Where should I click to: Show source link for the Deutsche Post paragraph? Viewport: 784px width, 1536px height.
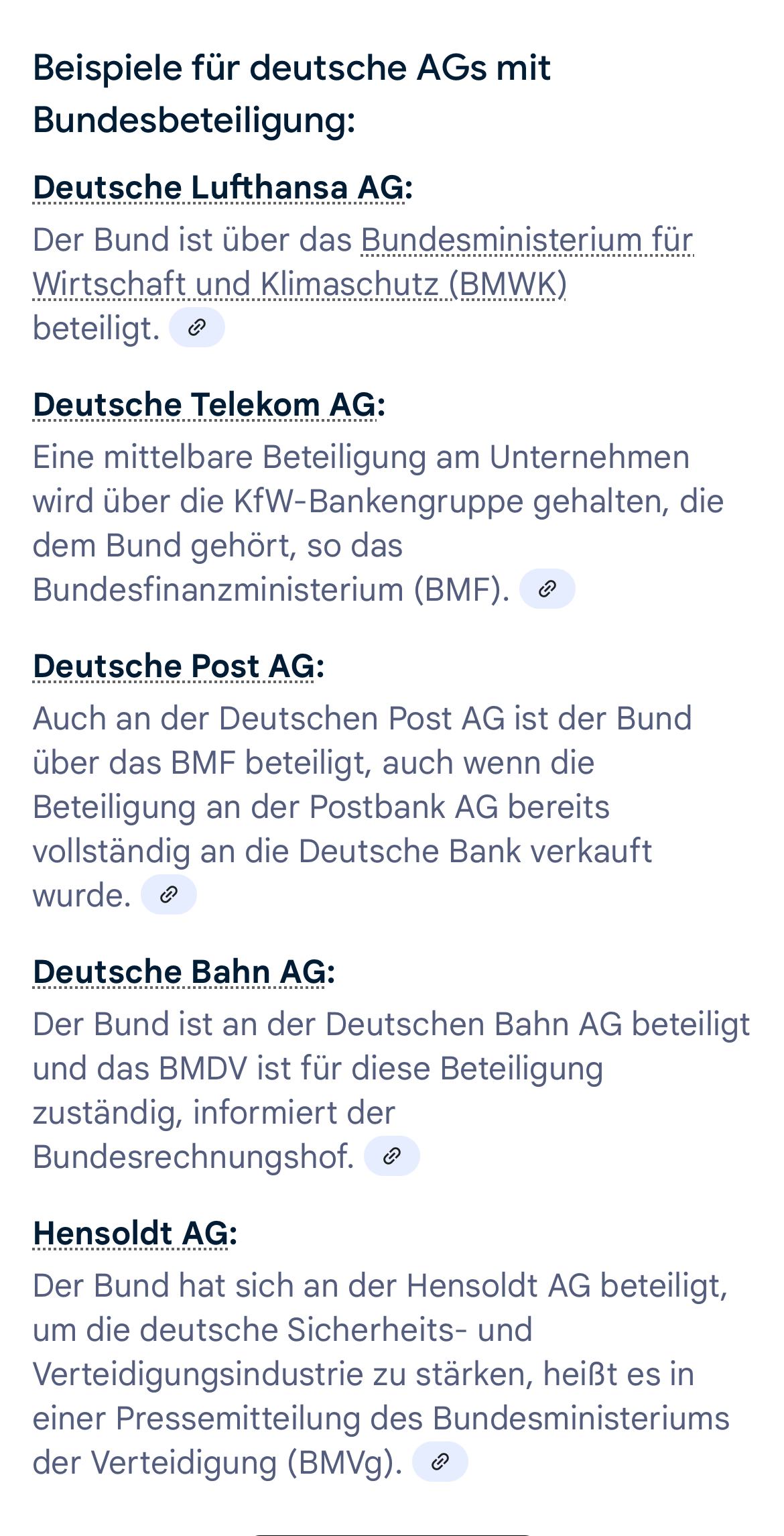(168, 894)
